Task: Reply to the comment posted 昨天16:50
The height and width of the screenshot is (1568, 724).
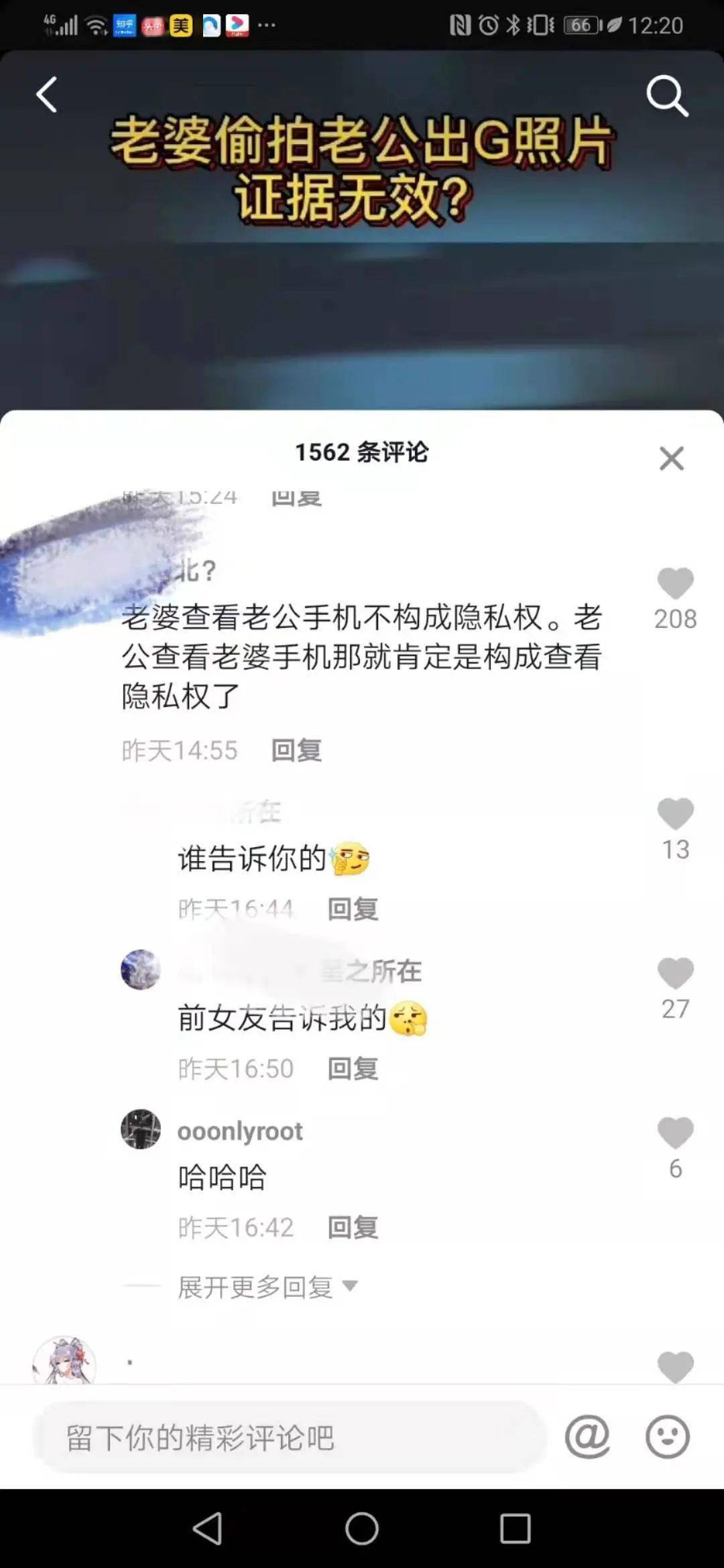Action: tap(353, 1069)
